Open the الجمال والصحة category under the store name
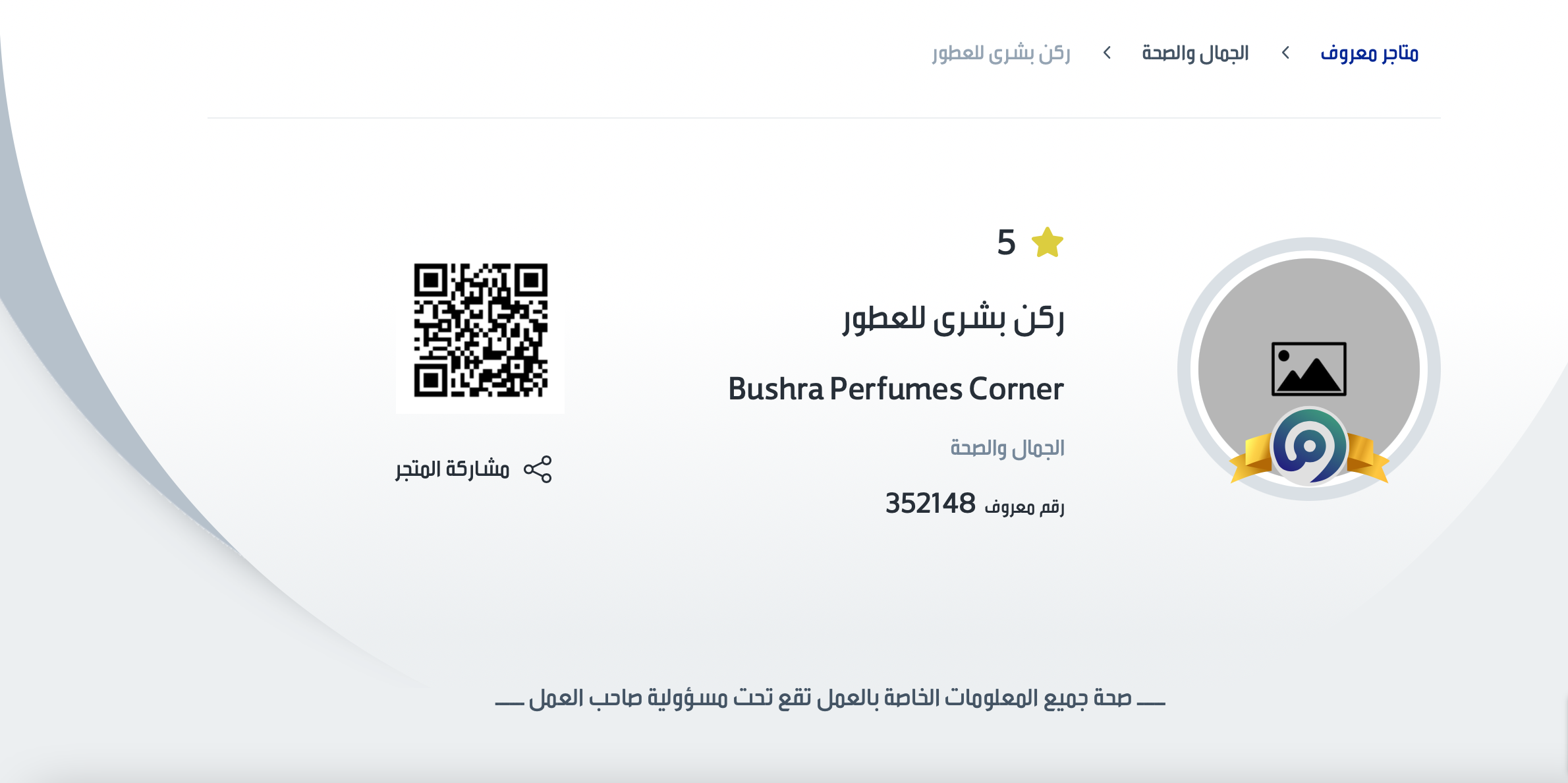 tap(1007, 448)
